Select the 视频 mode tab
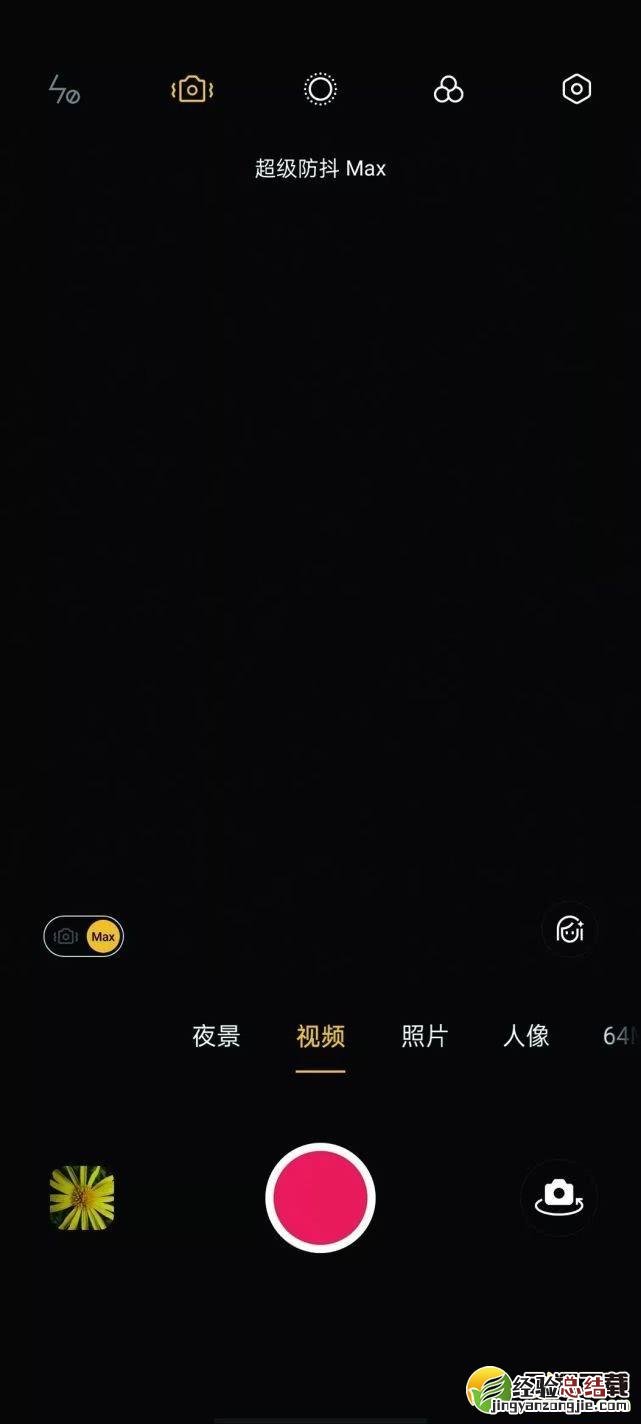This screenshot has height=1424, width=641. pyautogui.click(x=320, y=1036)
